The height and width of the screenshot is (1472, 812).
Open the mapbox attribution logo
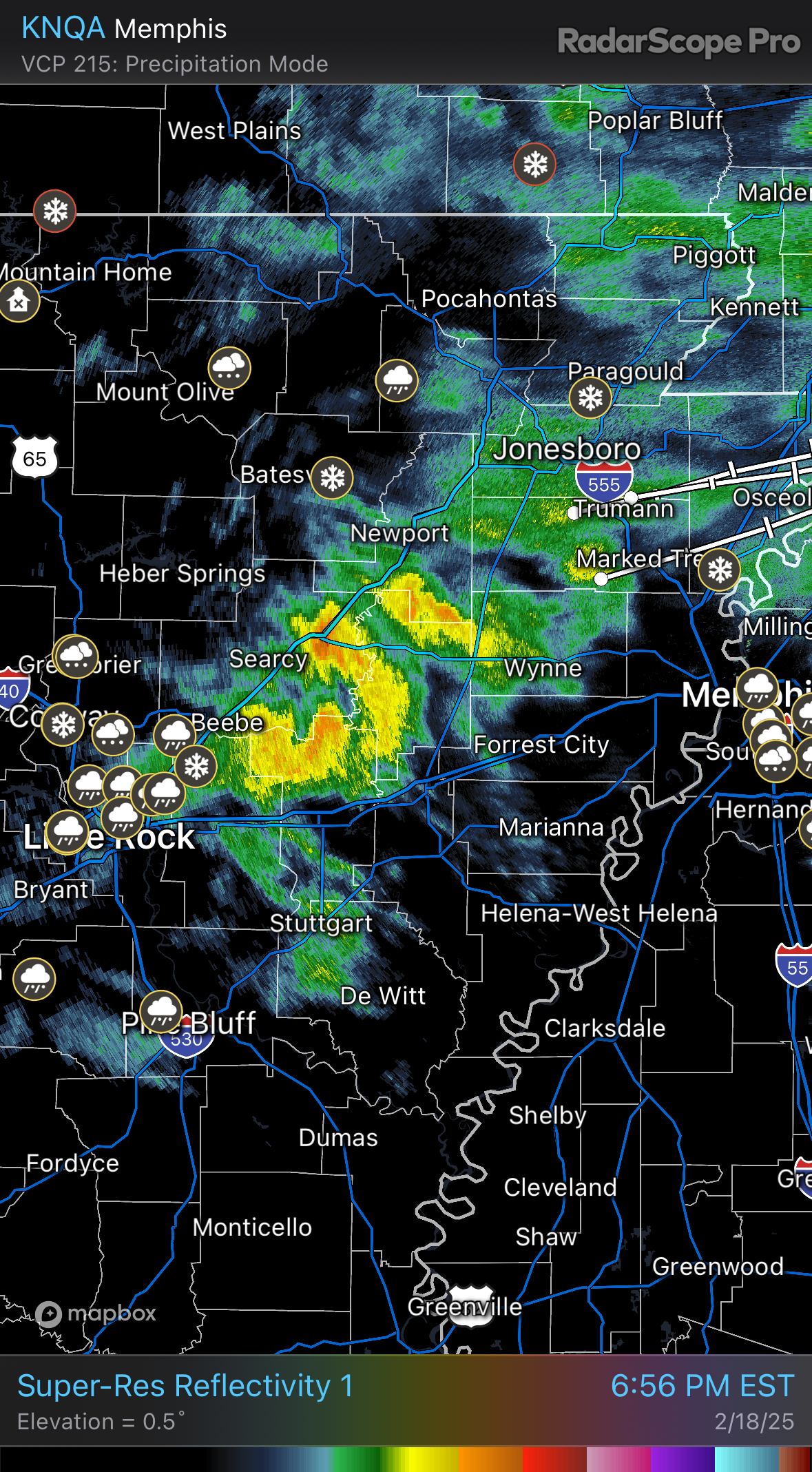click(x=96, y=1314)
